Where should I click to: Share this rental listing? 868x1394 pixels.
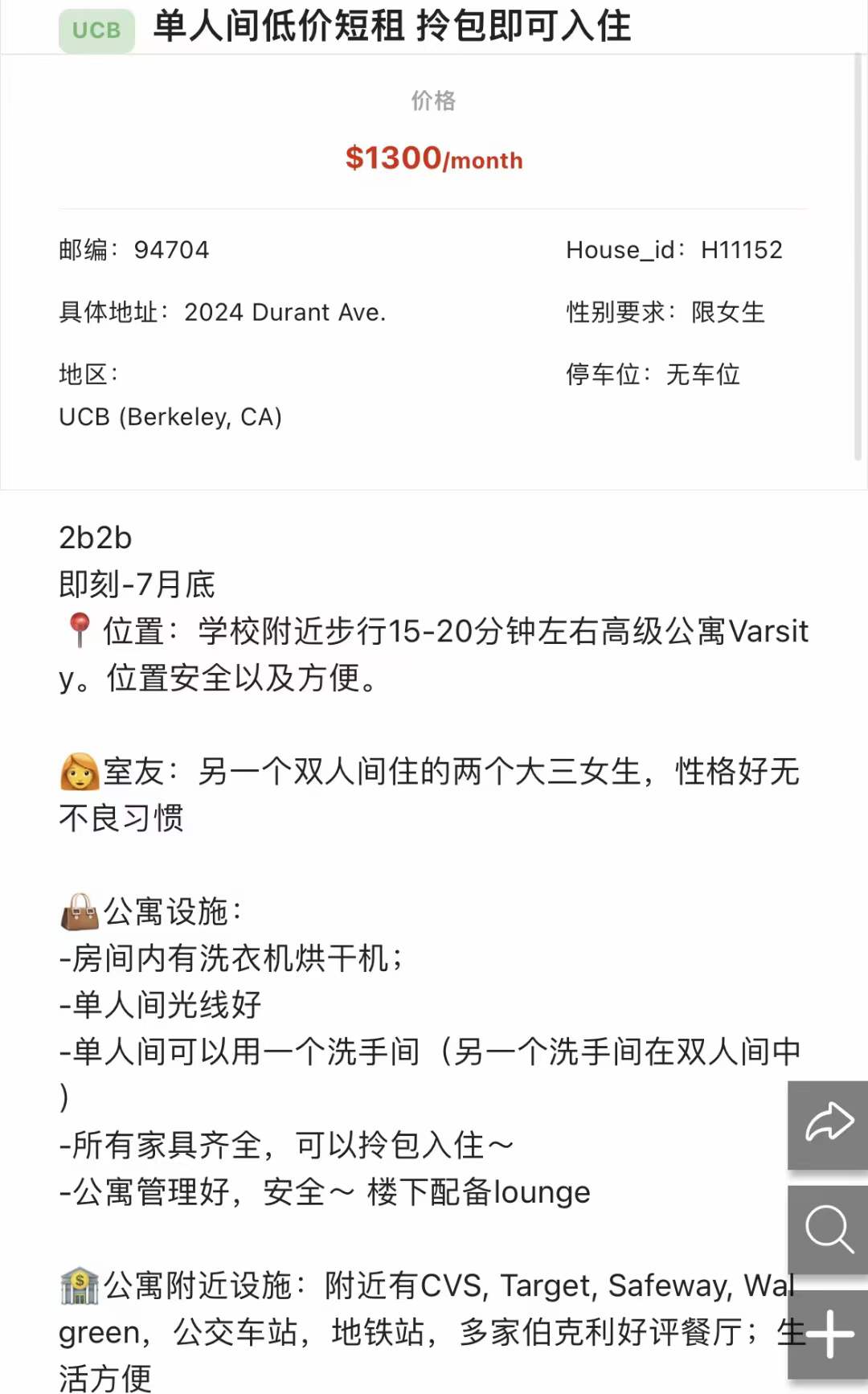pyautogui.click(x=829, y=1123)
